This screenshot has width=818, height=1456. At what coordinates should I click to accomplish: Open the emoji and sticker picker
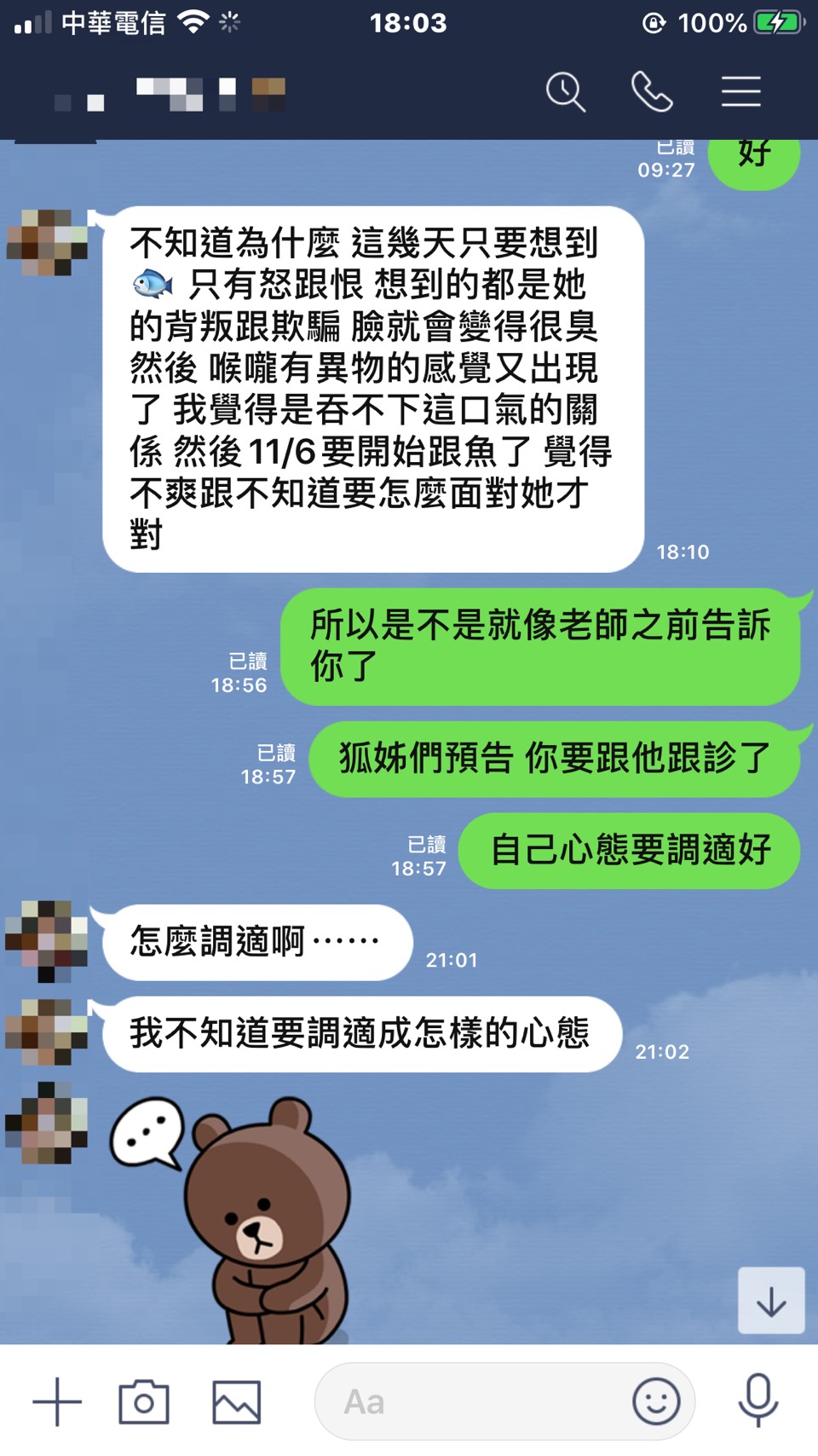(x=656, y=1401)
